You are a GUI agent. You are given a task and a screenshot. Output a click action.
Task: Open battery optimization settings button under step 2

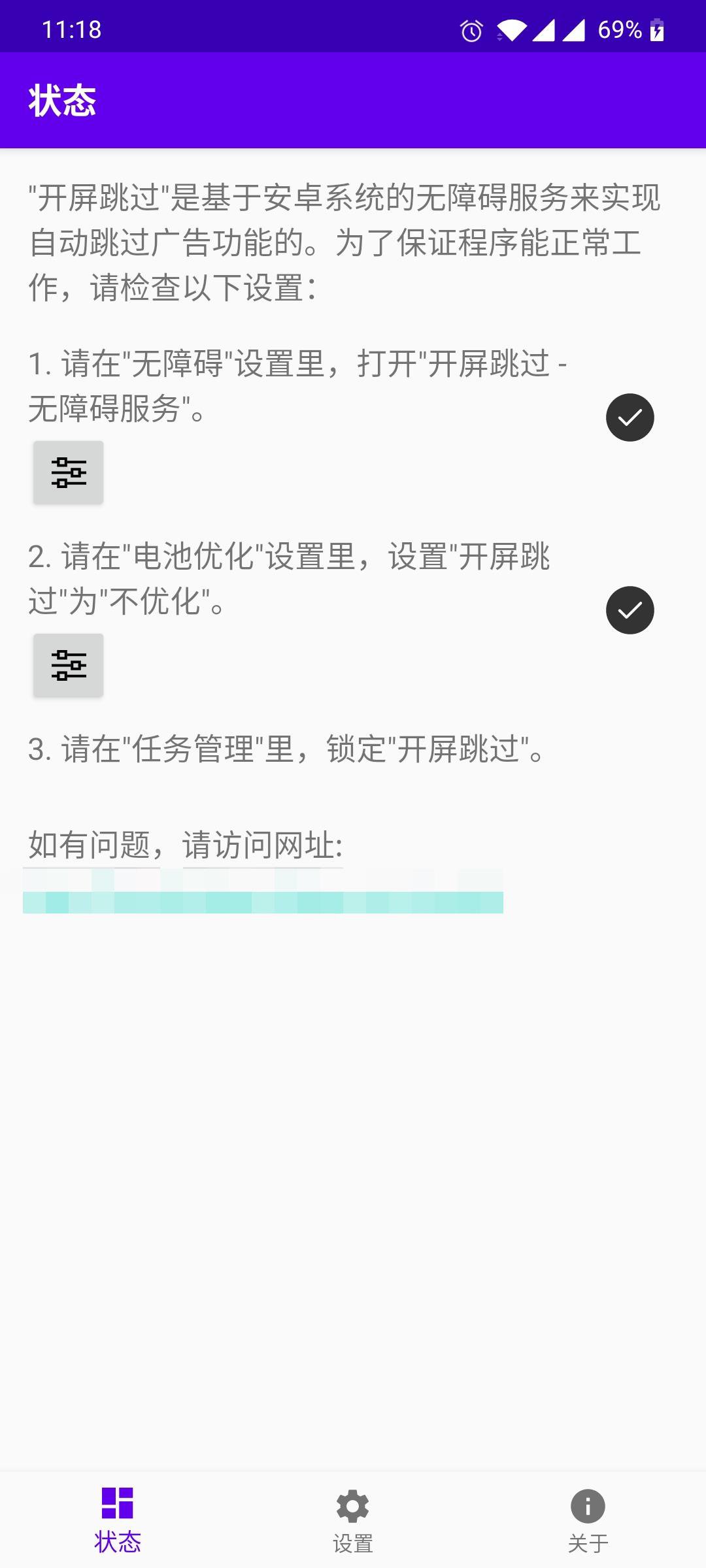[69, 665]
